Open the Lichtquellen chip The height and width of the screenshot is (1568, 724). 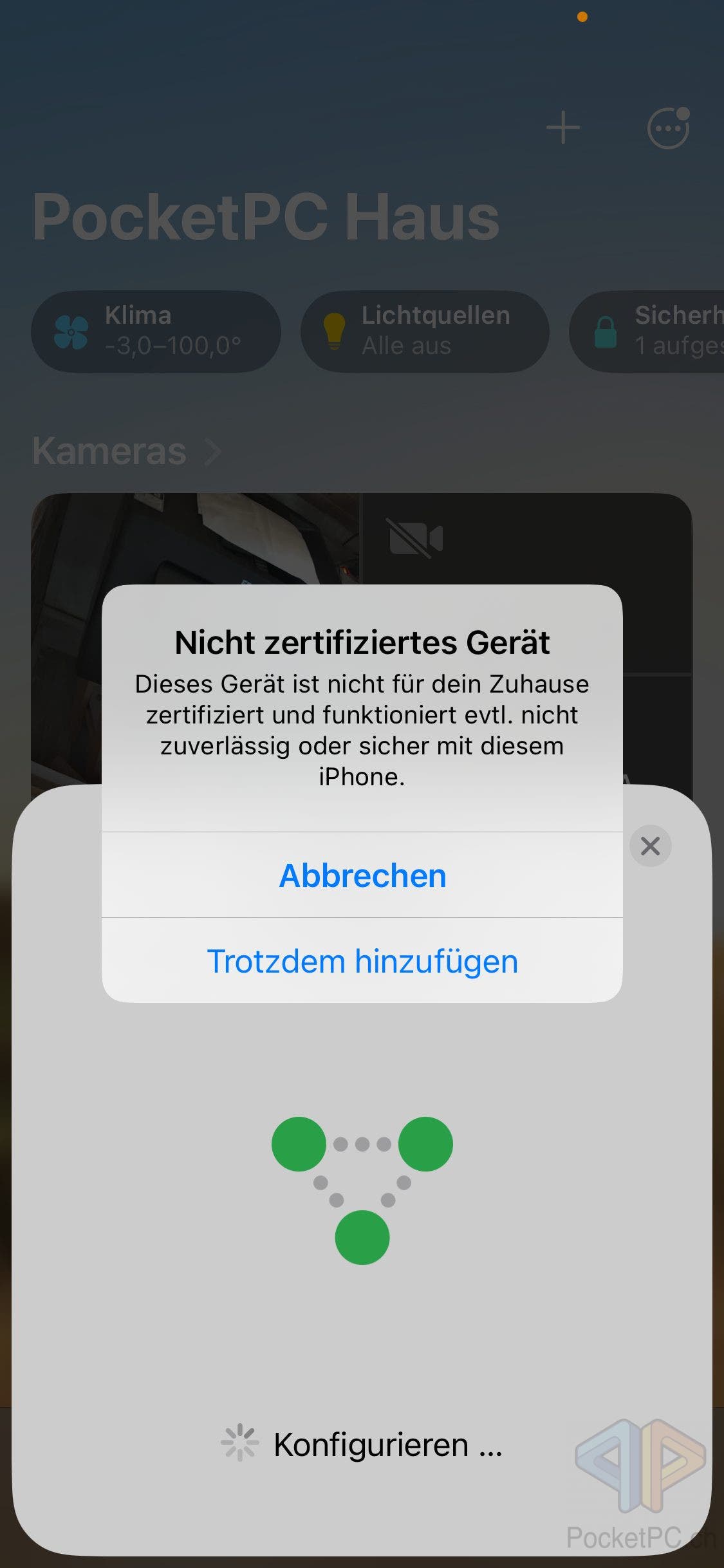click(425, 331)
